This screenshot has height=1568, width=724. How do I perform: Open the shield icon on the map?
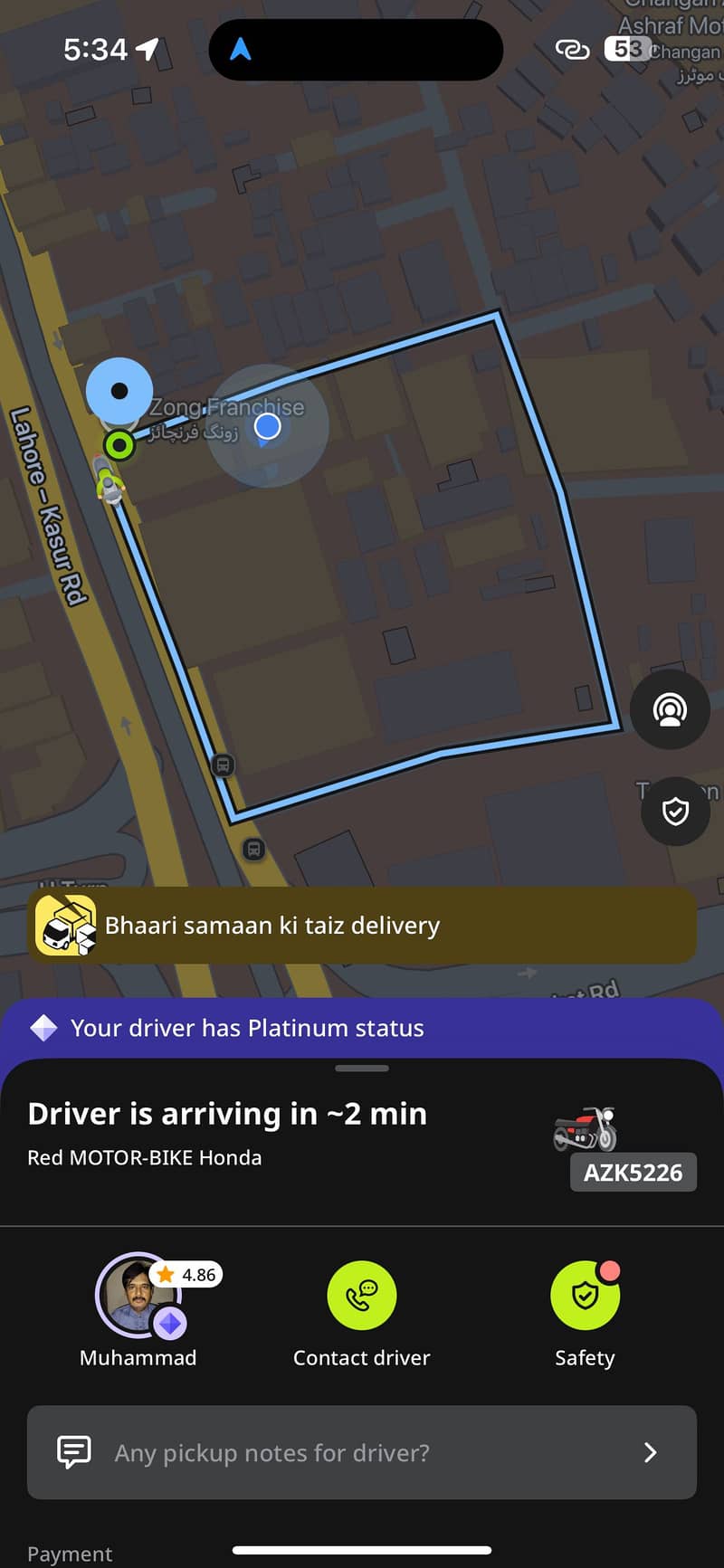(x=675, y=812)
